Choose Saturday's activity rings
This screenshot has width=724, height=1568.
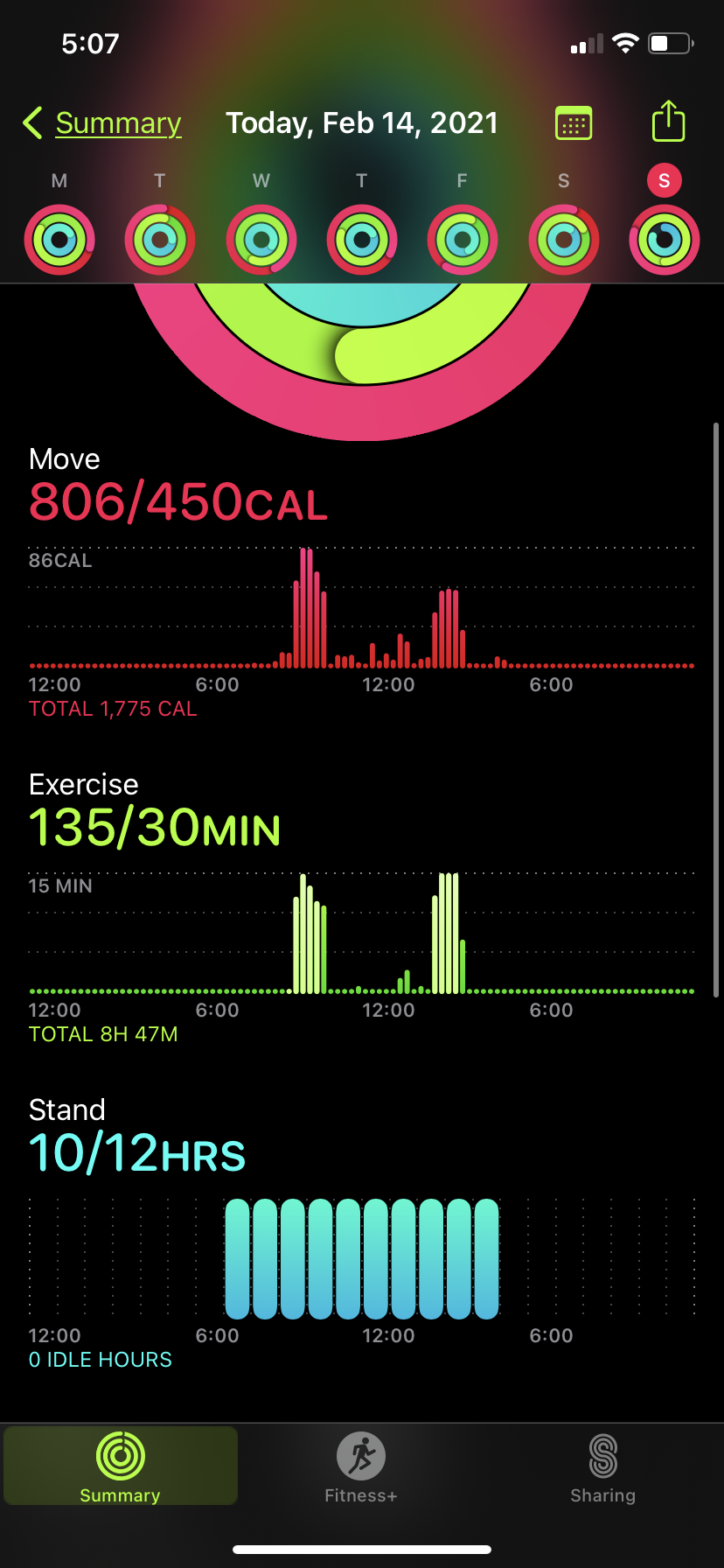click(x=564, y=240)
